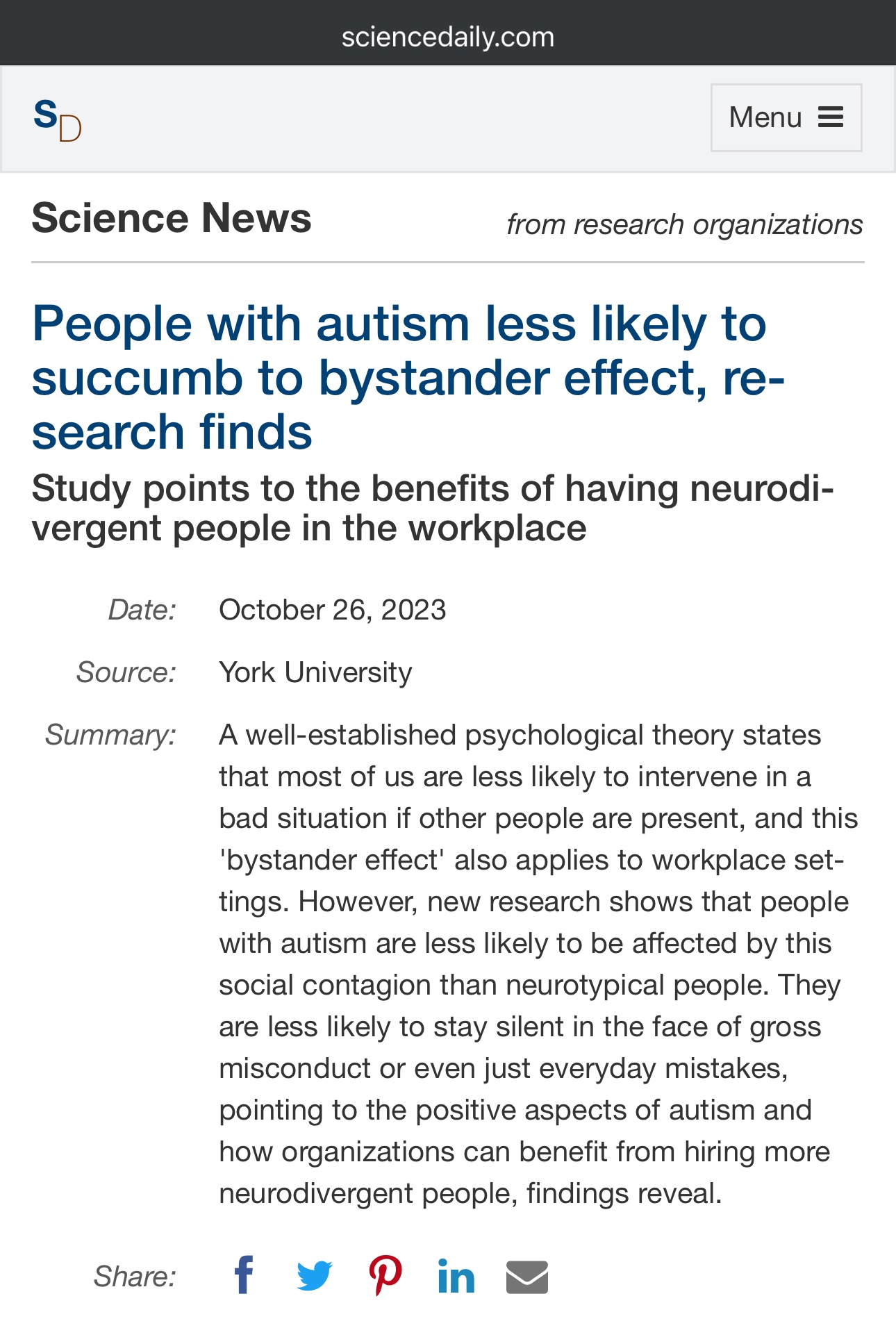Tap the sciencedaily.com address bar
The width and height of the screenshot is (896, 1328).
448,37
